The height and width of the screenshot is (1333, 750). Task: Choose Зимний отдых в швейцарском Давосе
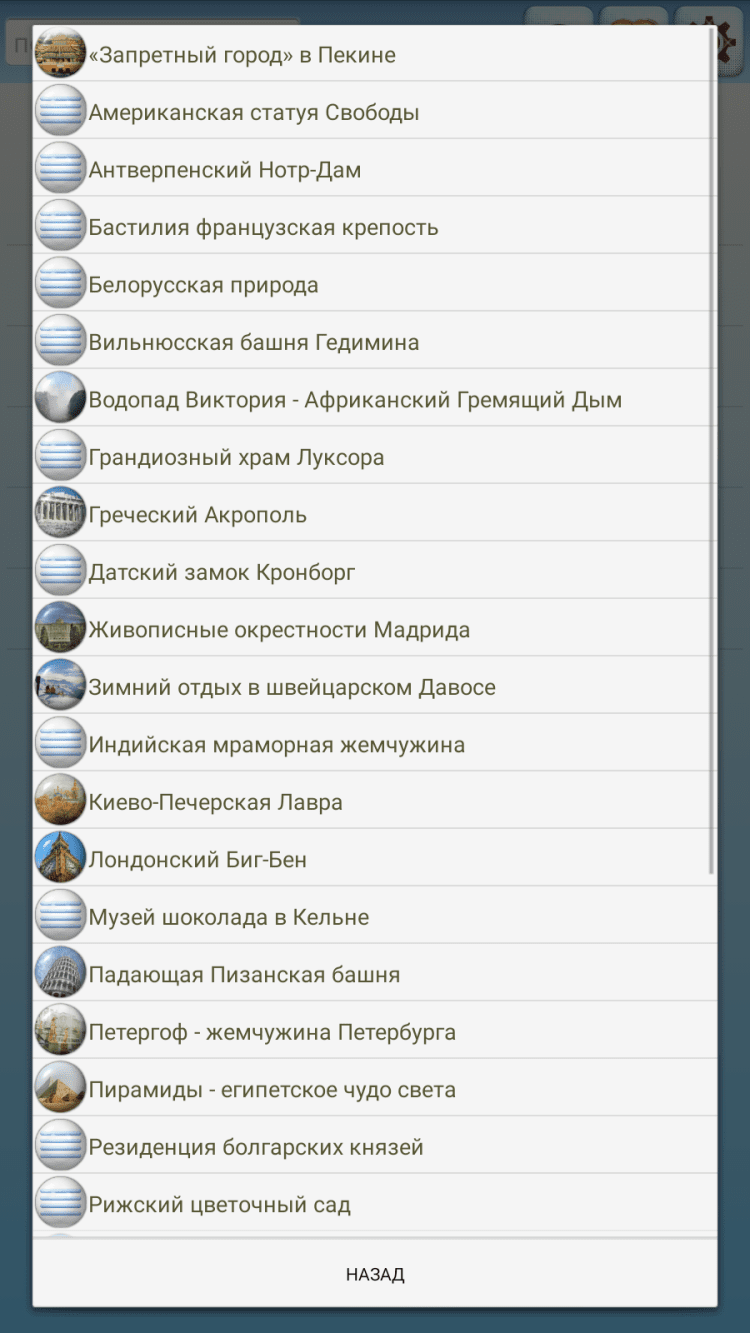point(292,687)
